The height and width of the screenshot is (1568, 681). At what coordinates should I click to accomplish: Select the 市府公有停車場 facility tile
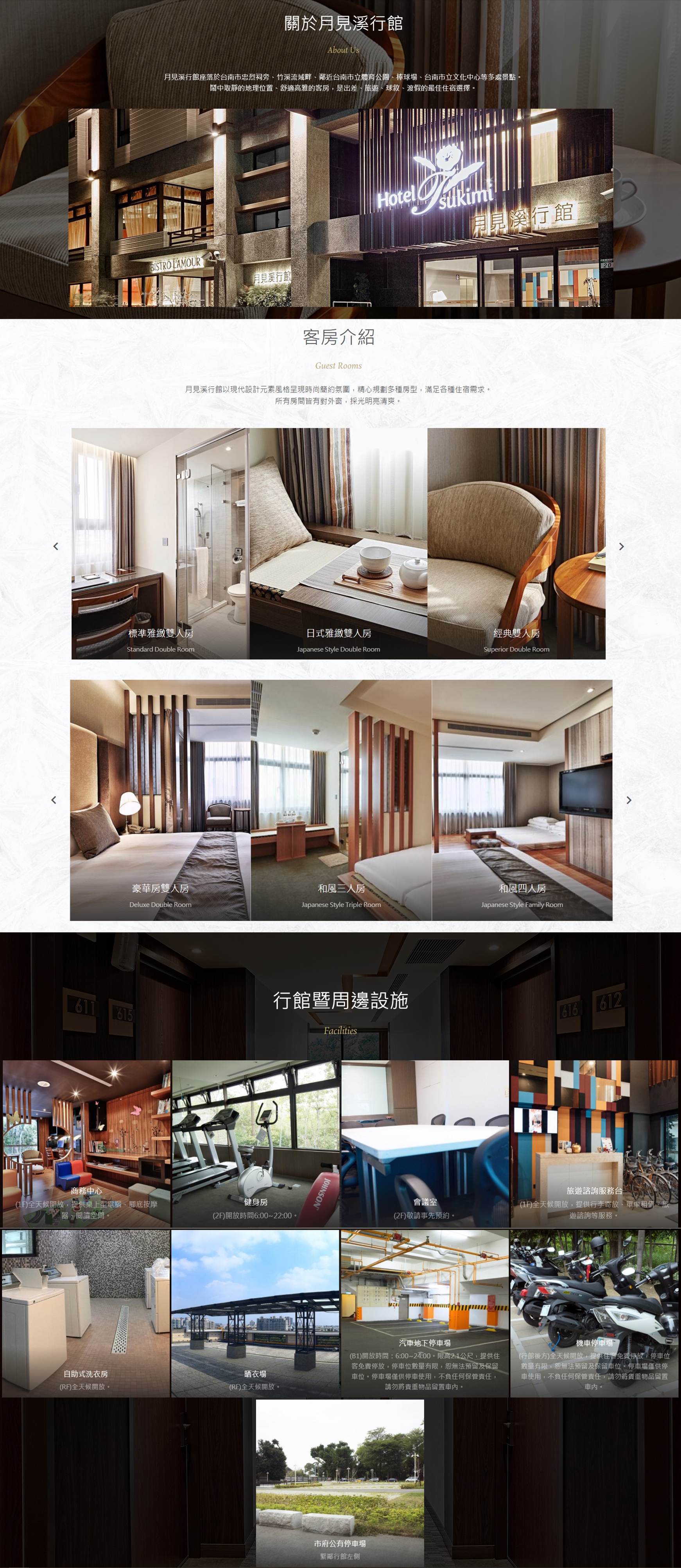pos(340,1483)
